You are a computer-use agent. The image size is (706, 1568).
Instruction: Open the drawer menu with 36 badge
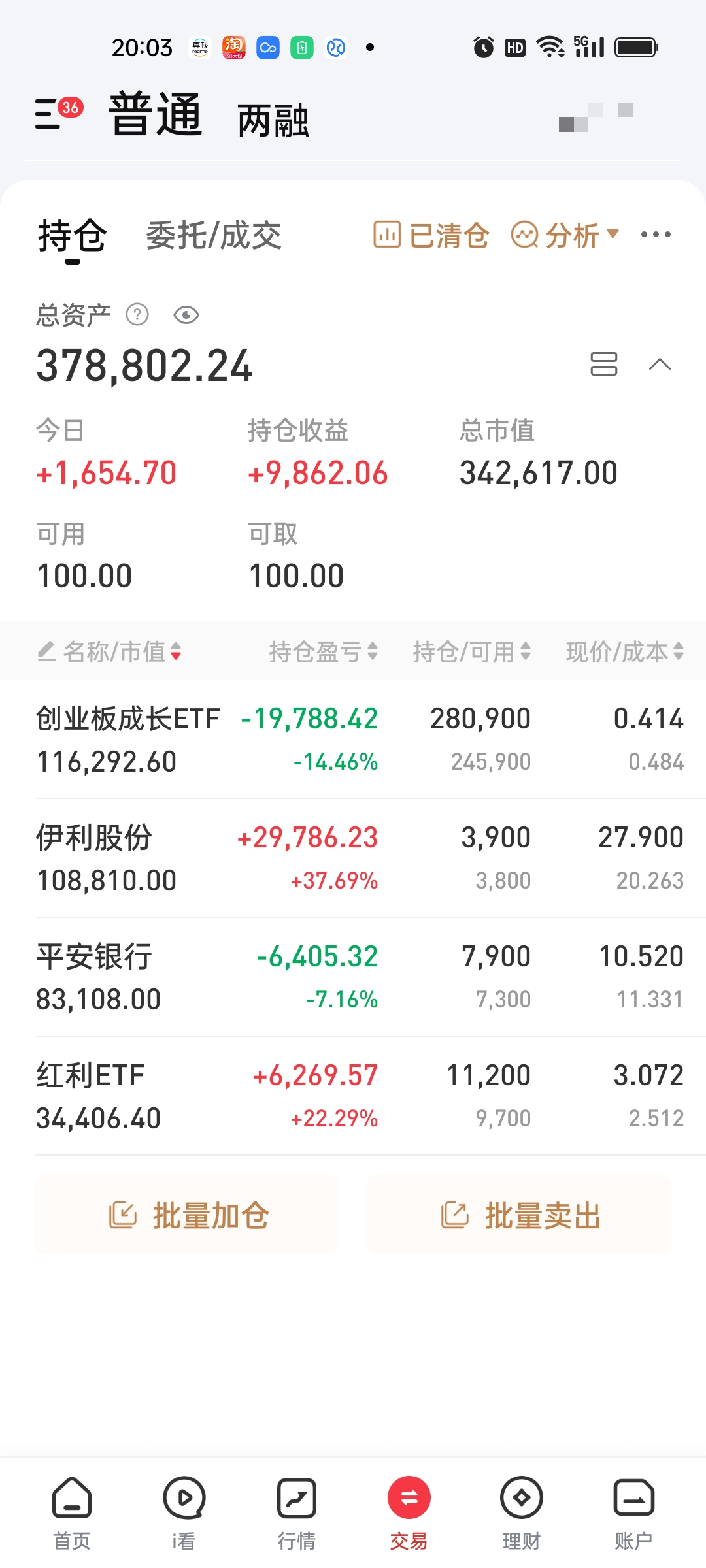pos(58,113)
